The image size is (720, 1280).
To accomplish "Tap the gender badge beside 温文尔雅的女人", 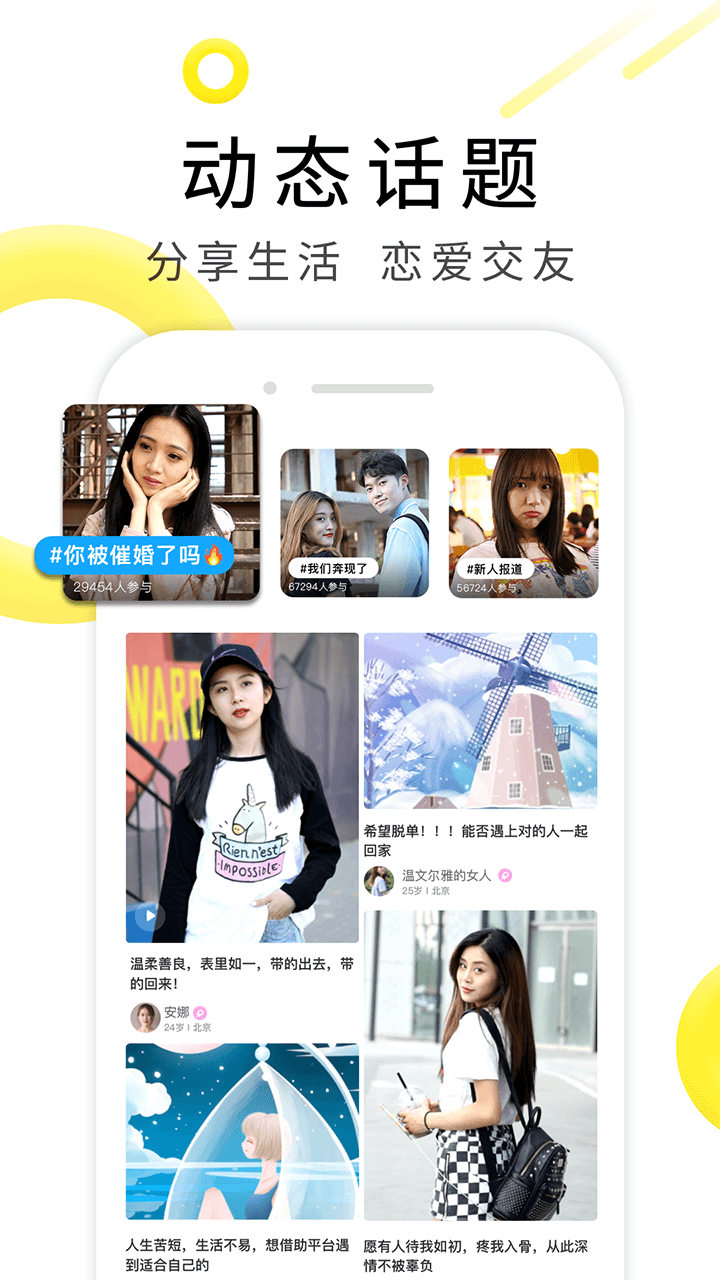I will pyautogui.click(x=505, y=875).
